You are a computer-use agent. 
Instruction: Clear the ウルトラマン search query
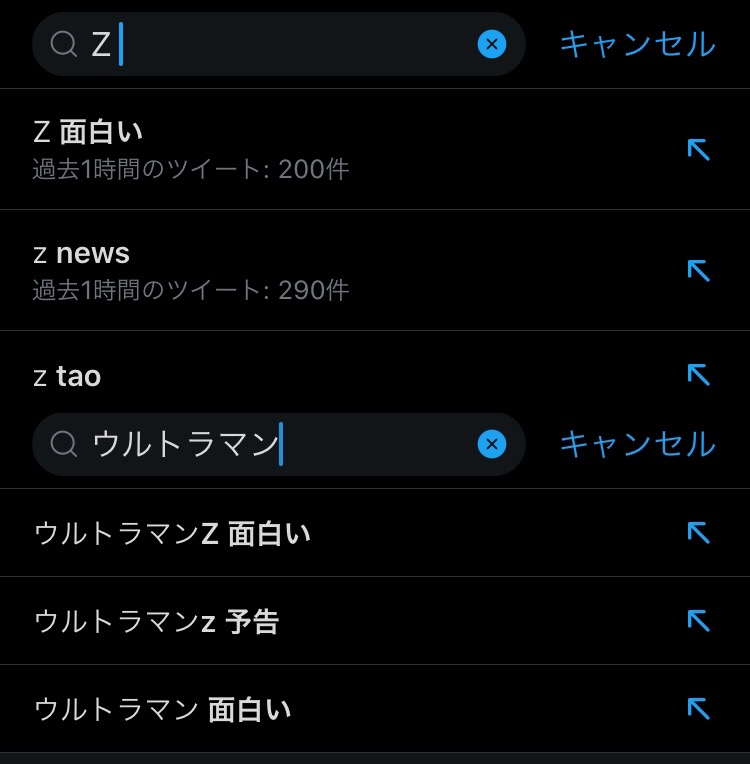click(x=492, y=444)
